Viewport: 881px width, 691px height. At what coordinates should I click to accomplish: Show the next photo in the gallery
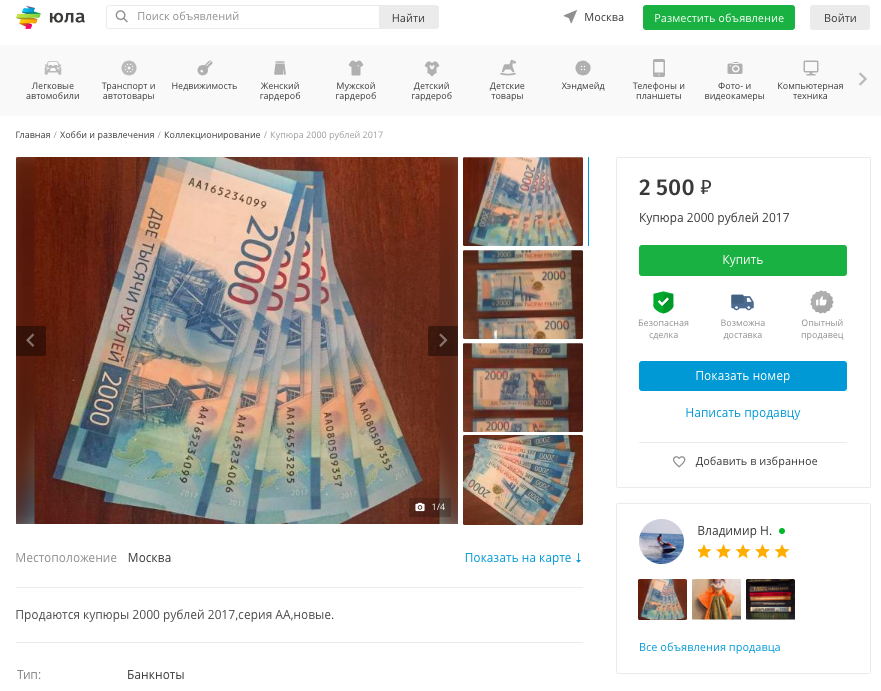tap(442, 341)
